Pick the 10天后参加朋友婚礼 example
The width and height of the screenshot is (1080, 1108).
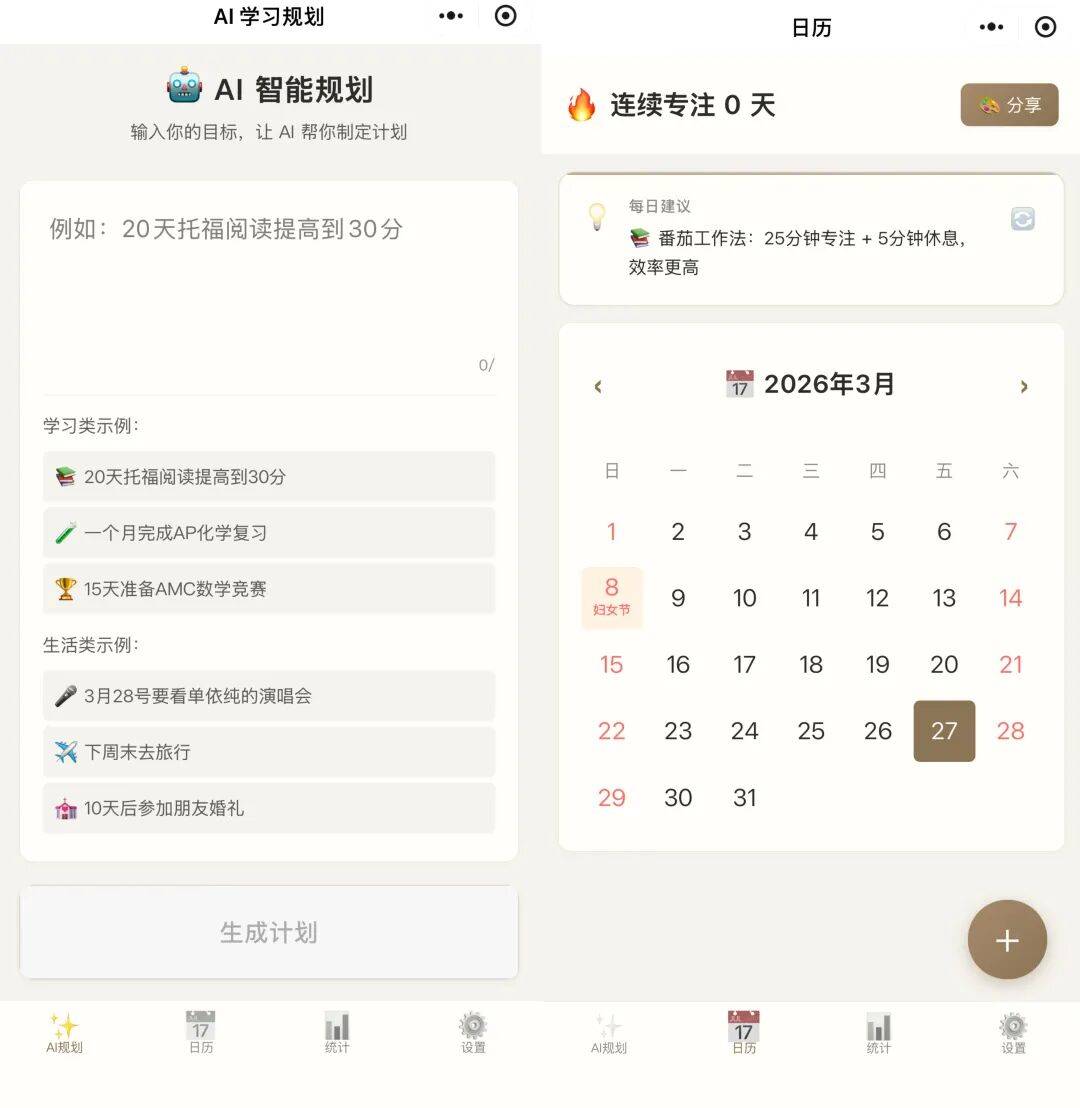[268, 808]
